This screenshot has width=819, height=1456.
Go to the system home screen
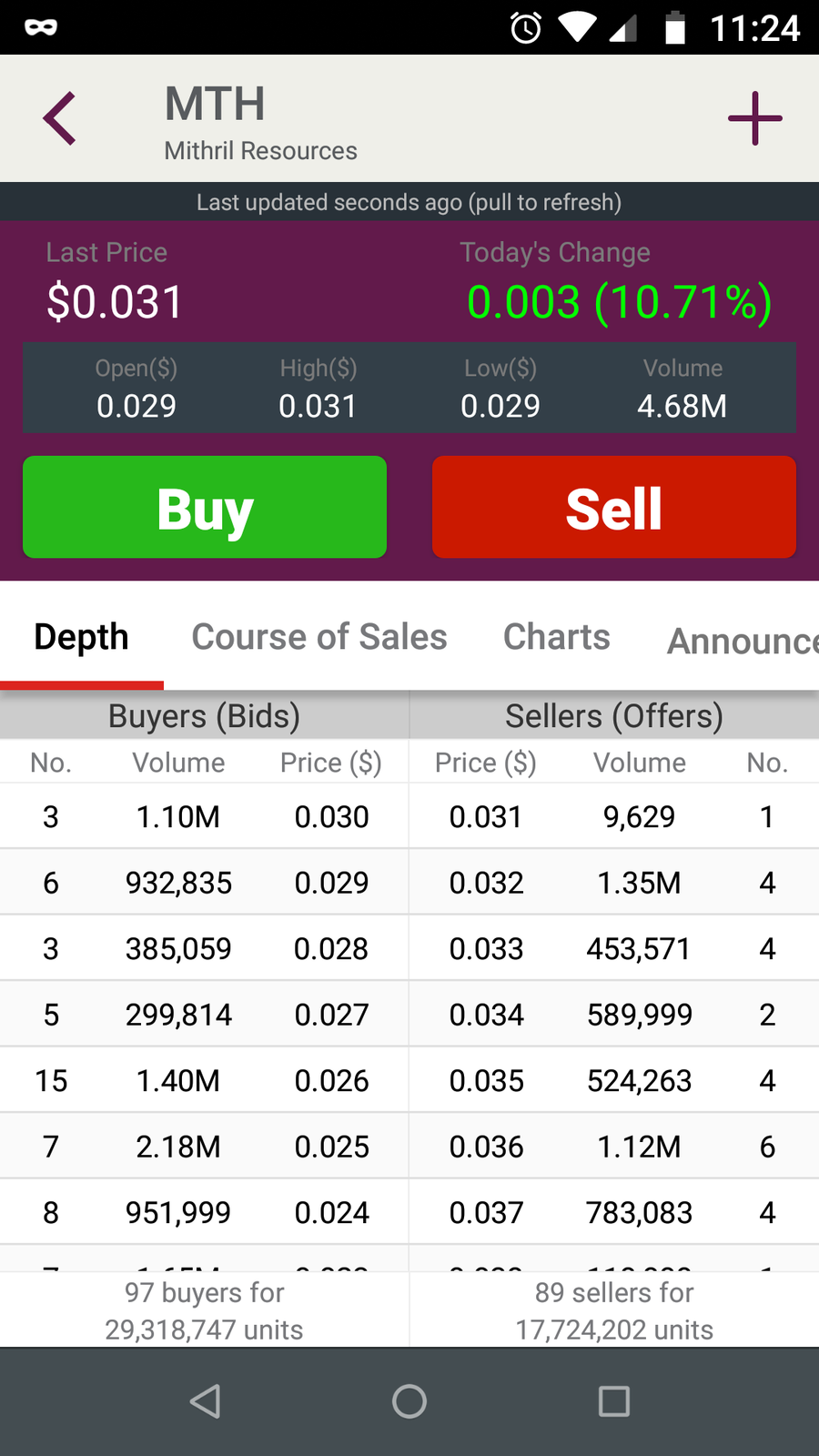[409, 1401]
